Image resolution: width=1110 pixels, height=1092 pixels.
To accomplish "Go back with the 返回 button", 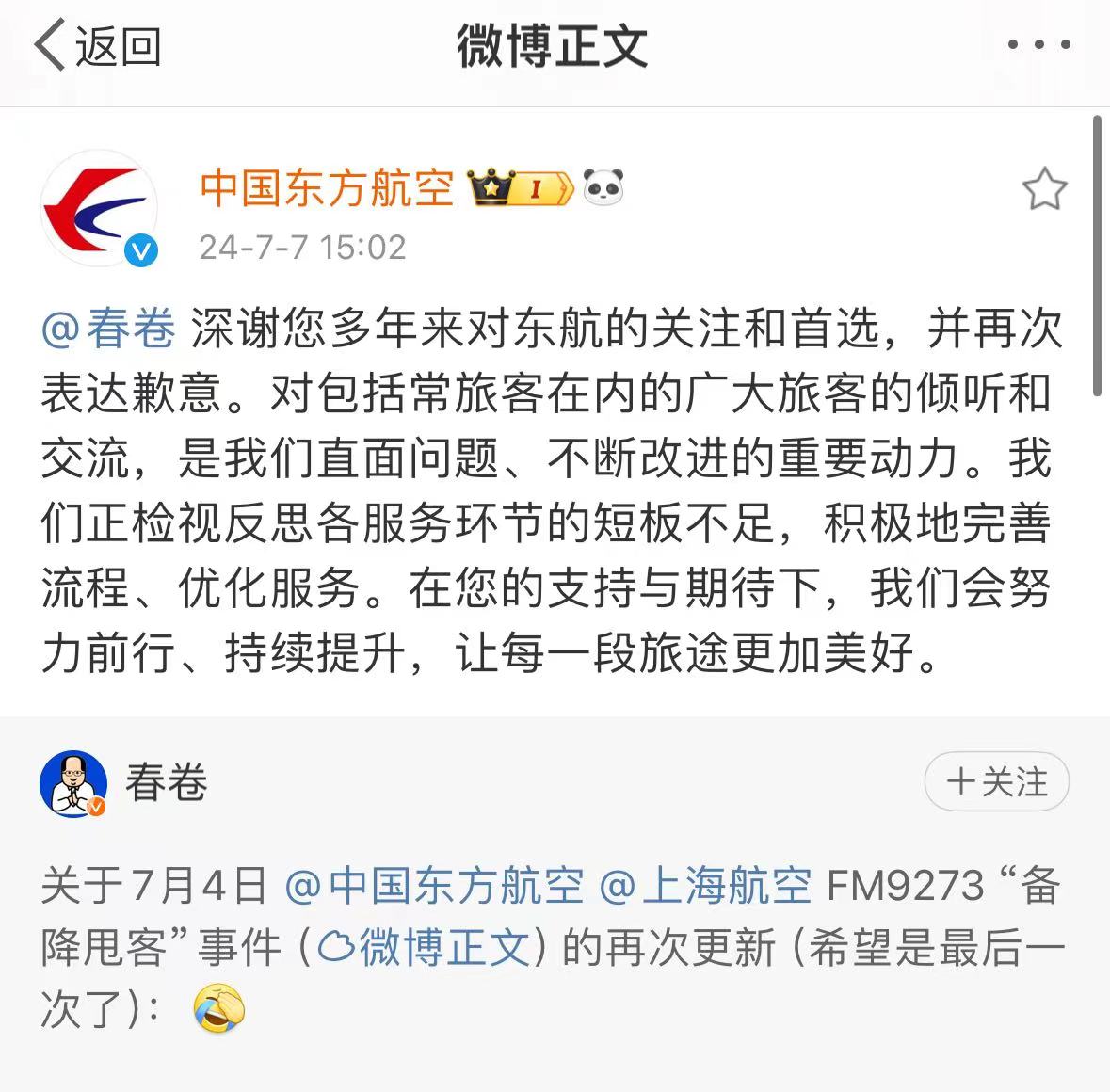I will click(97, 45).
